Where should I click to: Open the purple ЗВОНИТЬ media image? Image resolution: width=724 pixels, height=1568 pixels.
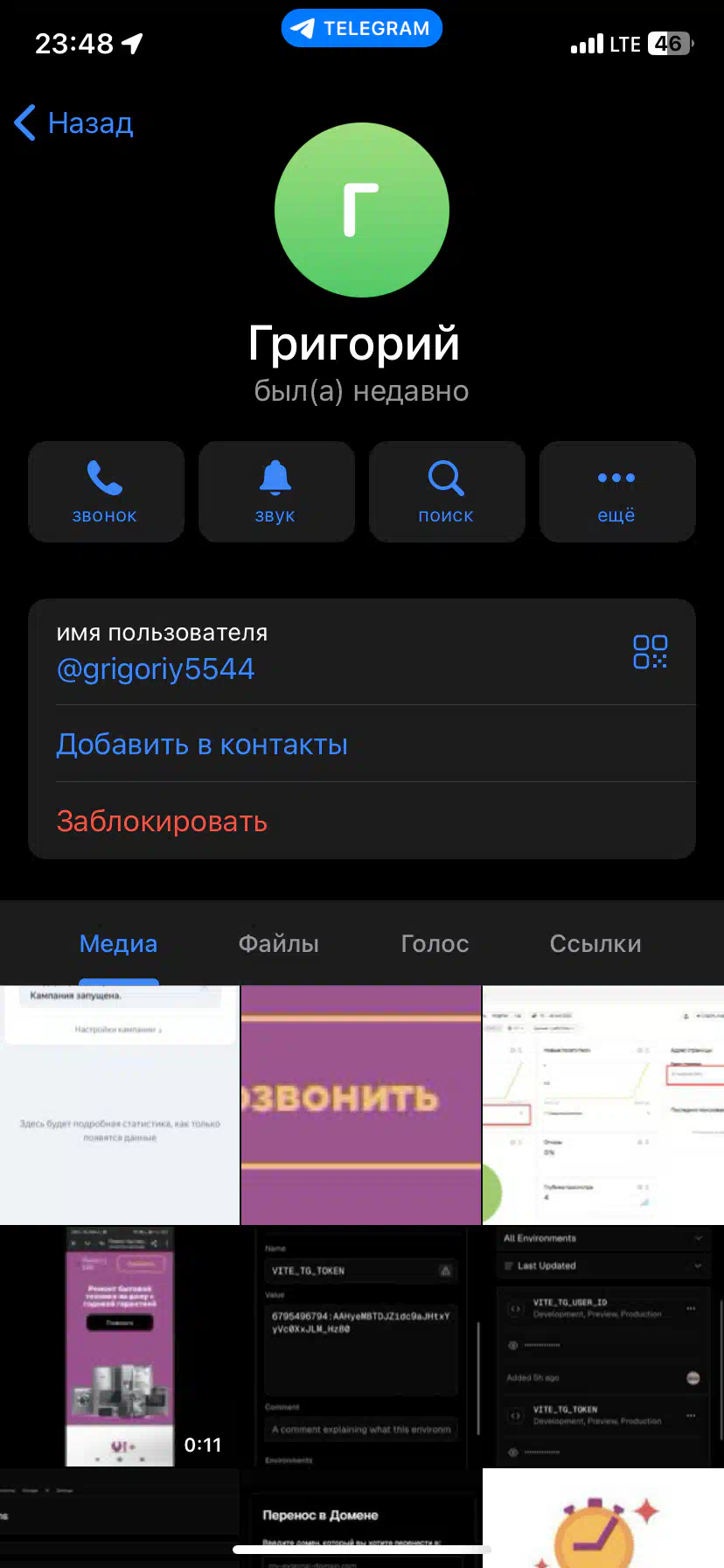(361, 1105)
